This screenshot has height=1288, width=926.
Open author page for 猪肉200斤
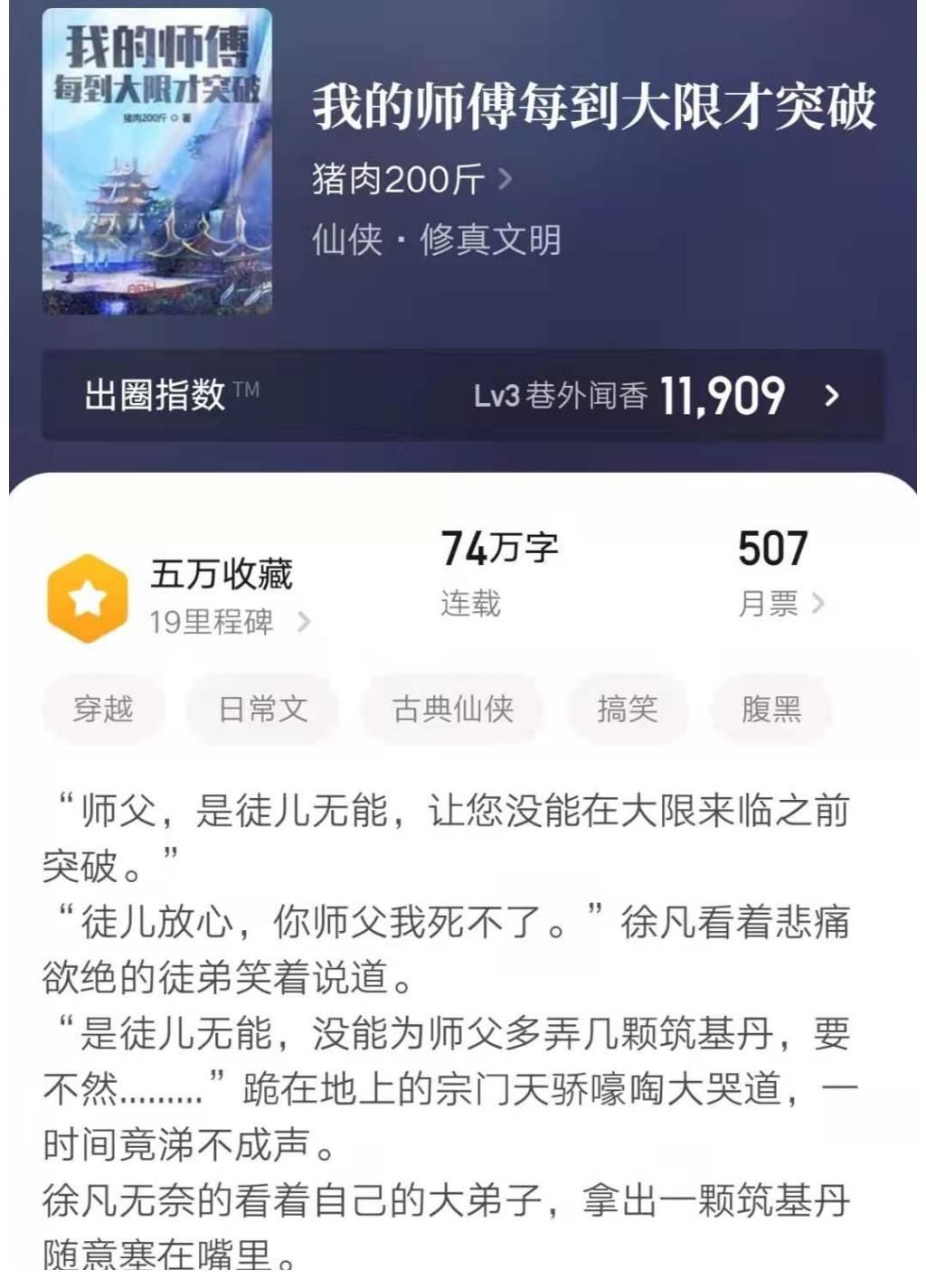click(x=396, y=177)
